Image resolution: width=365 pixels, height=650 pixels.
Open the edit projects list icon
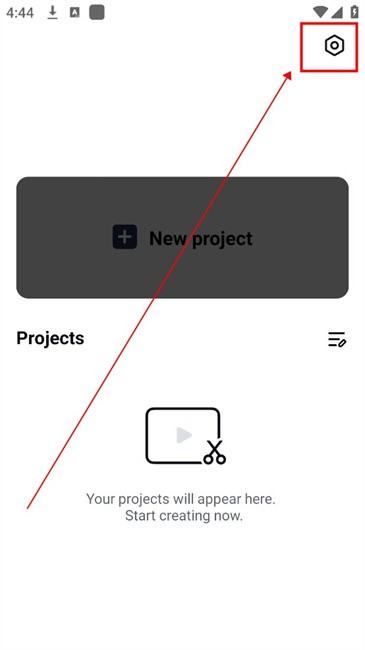click(x=337, y=339)
